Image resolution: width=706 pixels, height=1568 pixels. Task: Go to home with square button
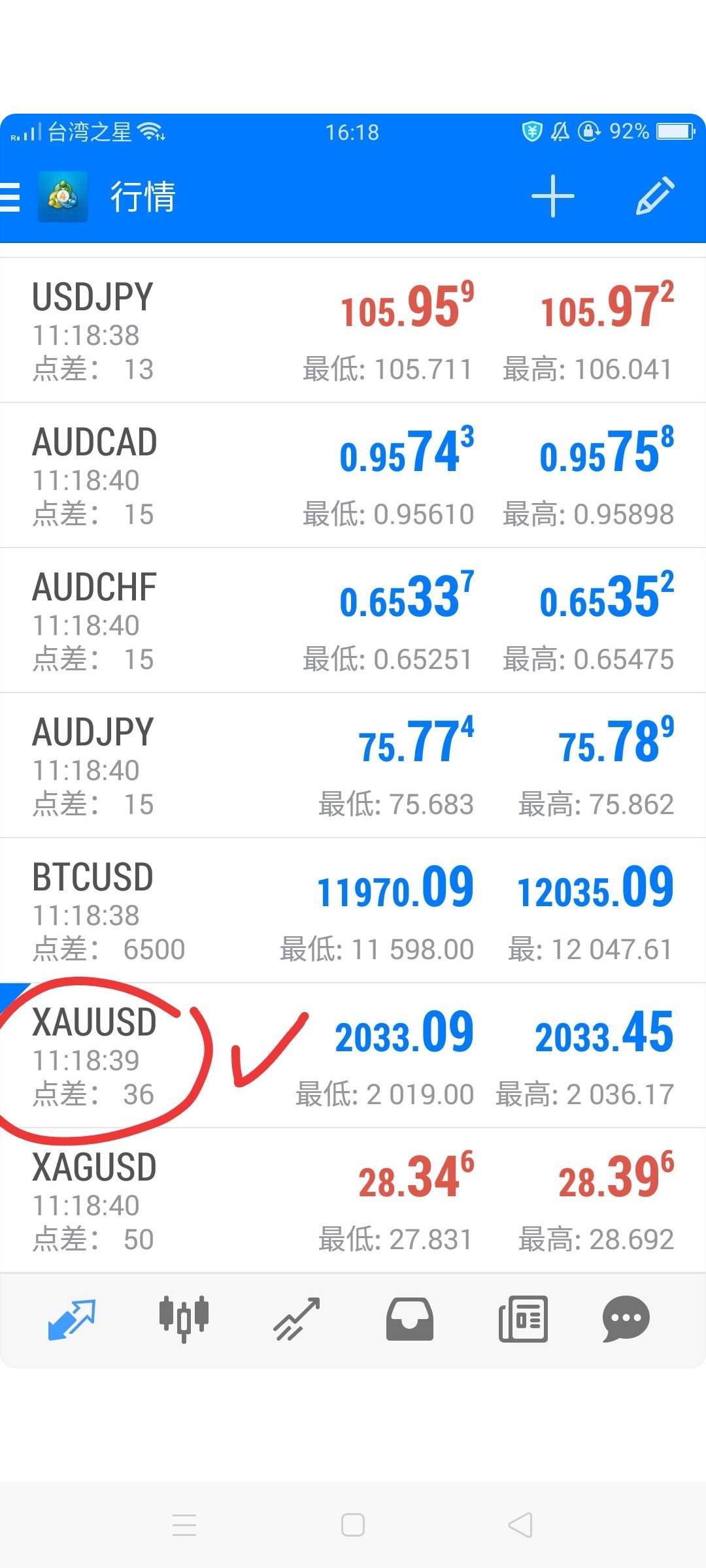[353, 1525]
